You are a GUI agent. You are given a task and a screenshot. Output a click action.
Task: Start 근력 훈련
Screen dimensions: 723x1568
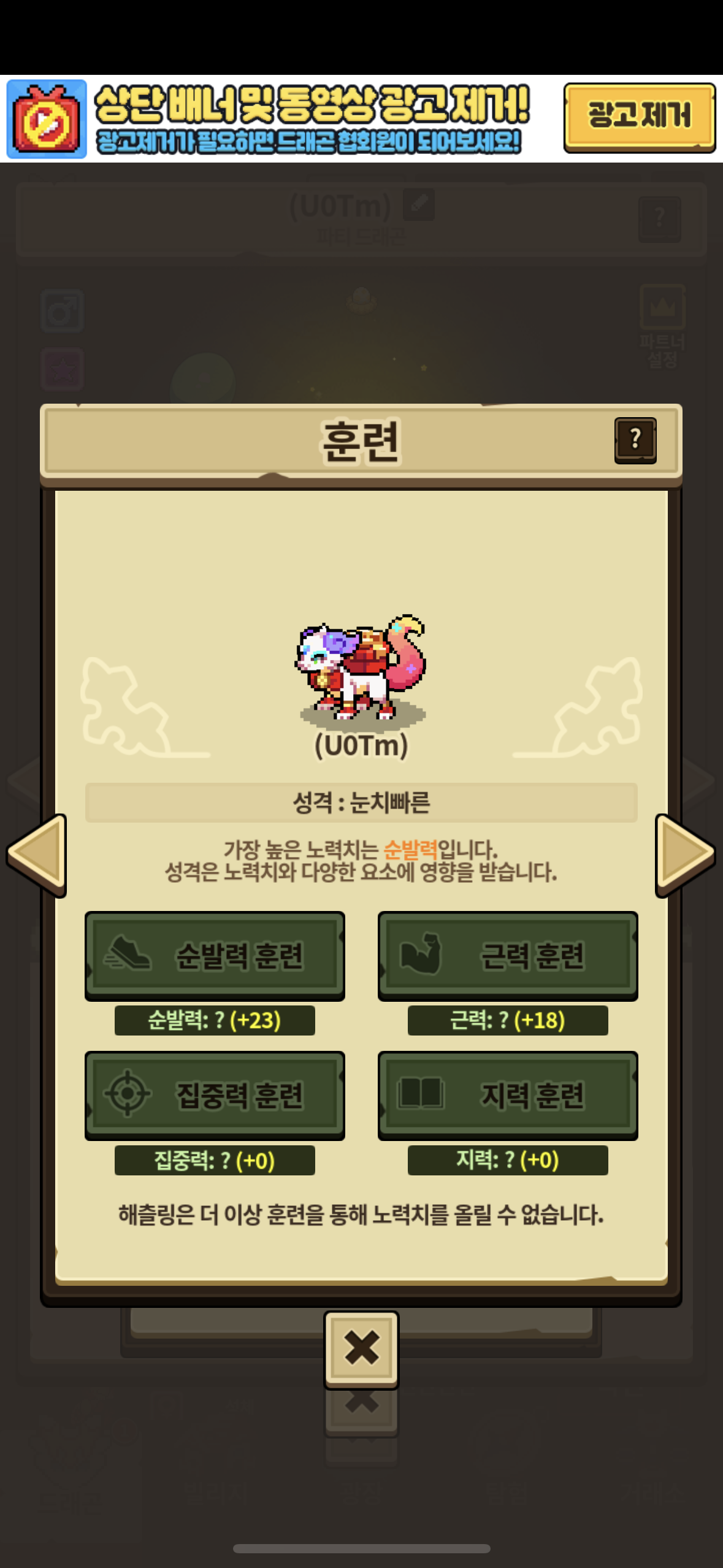(508, 955)
